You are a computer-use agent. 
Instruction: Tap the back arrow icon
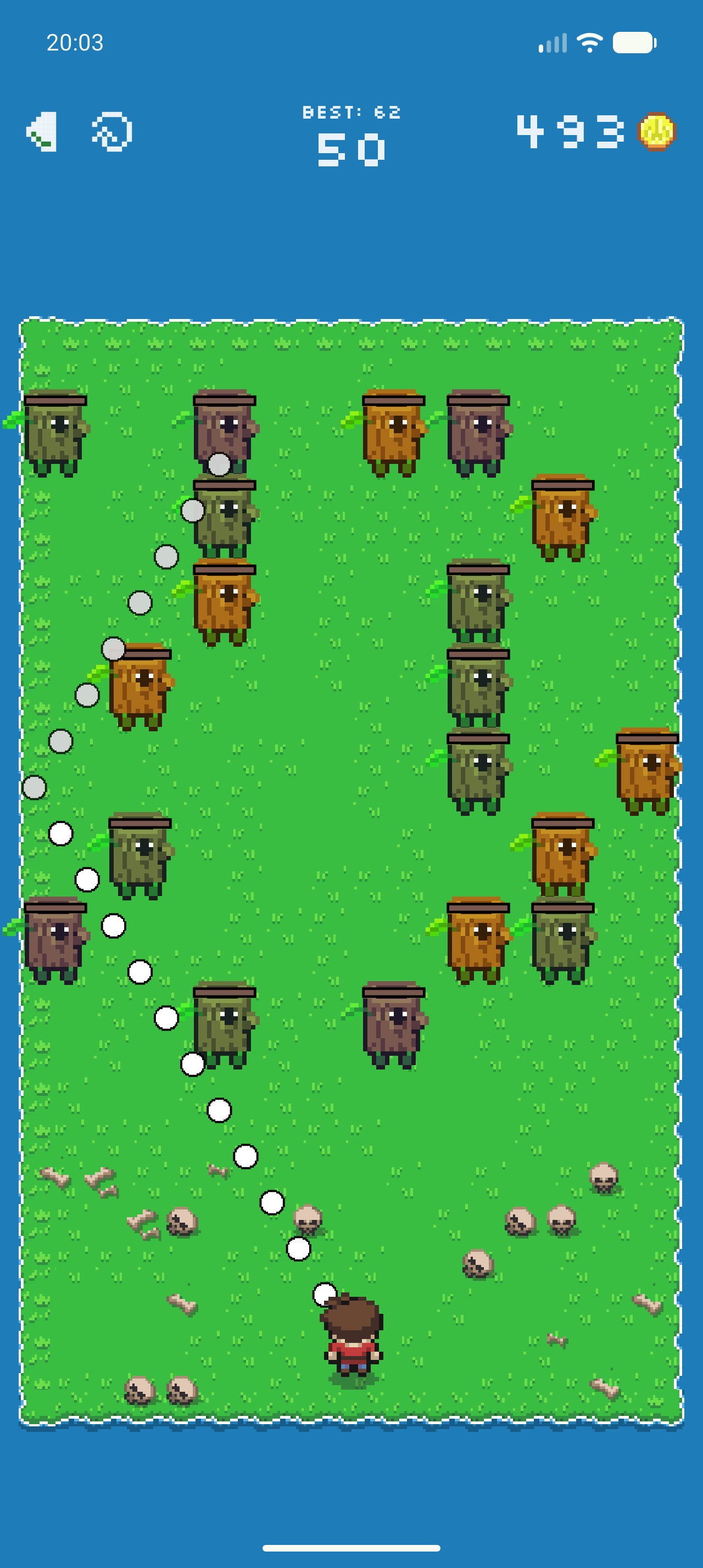coord(42,131)
